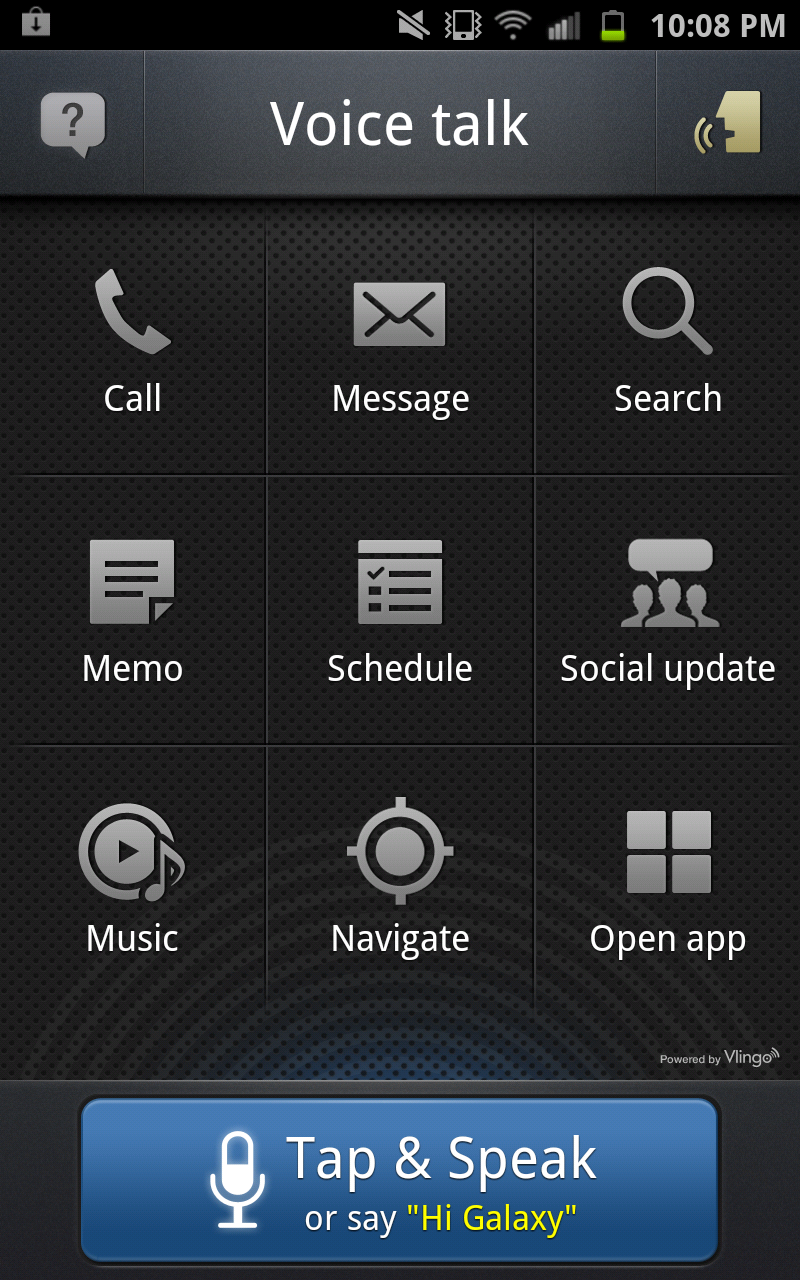800x1280 pixels.
Task: Tap the driving mode icon in header
Action: 728,124
